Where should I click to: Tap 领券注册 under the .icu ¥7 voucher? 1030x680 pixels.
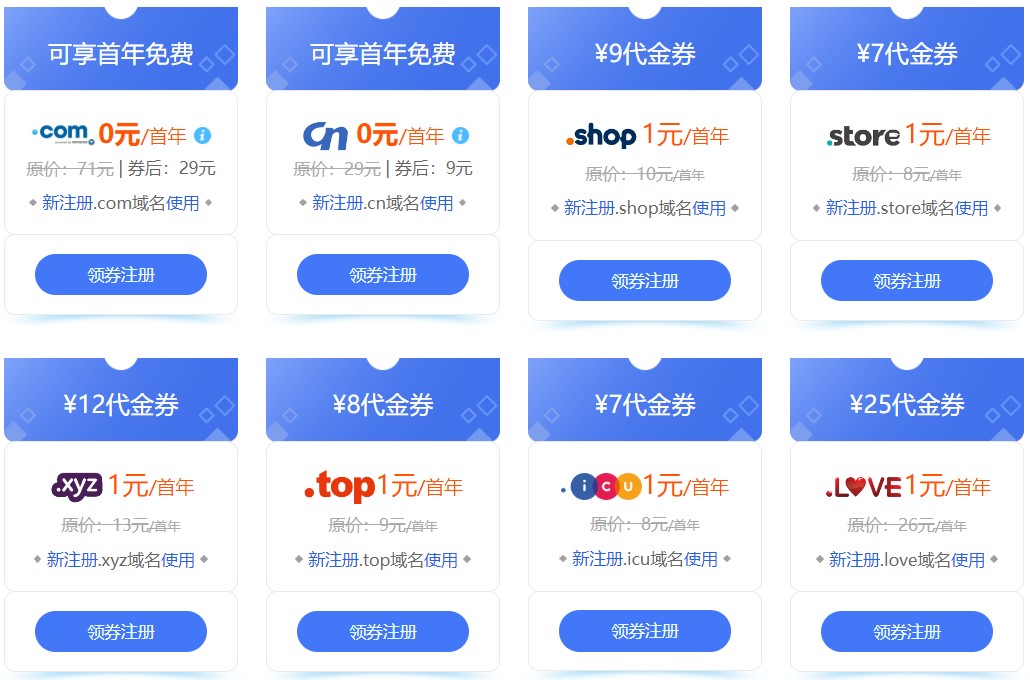pyautogui.click(x=645, y=631)
